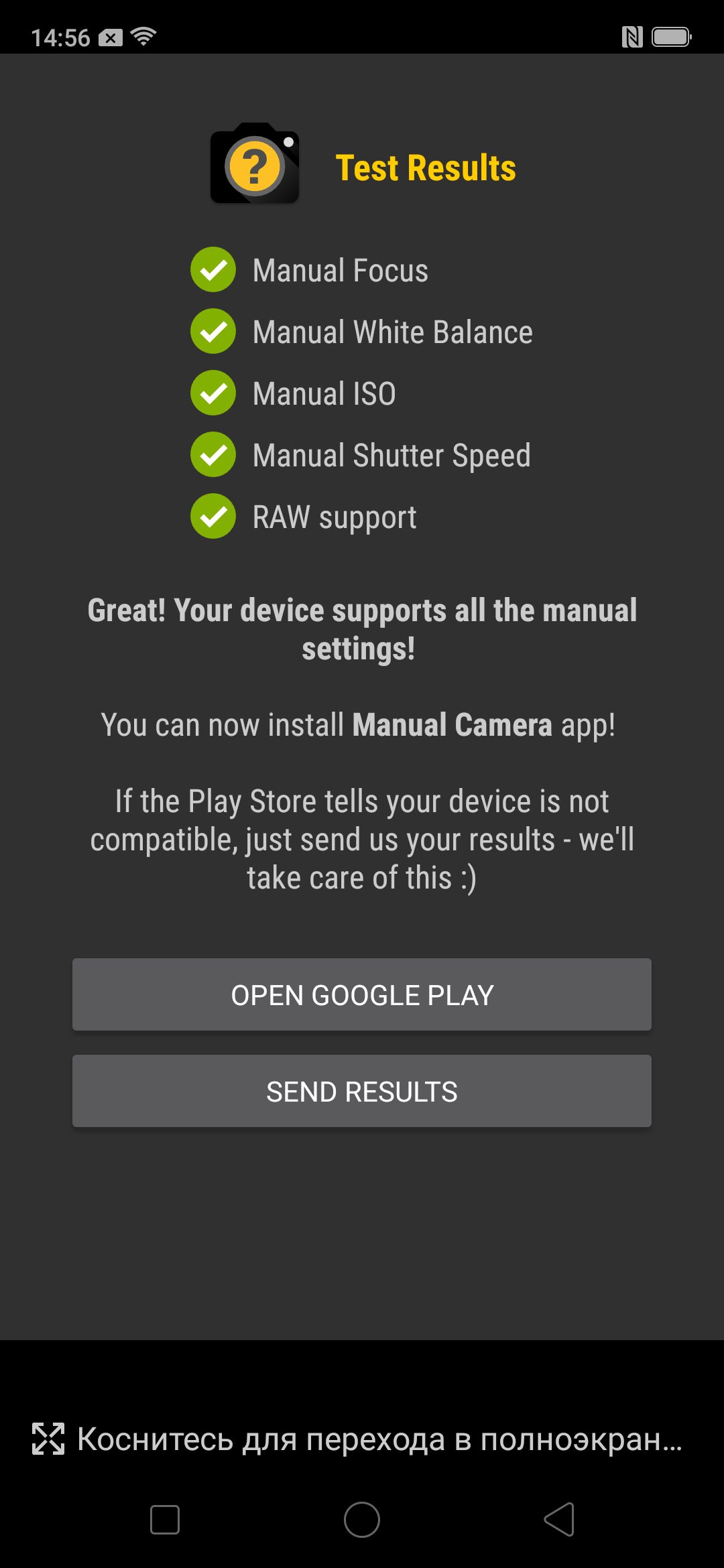Tap the fullscreen mode prompt bar
Image resolution: width=724 pixels, height=1568 pixels.
pos(362,1439)
